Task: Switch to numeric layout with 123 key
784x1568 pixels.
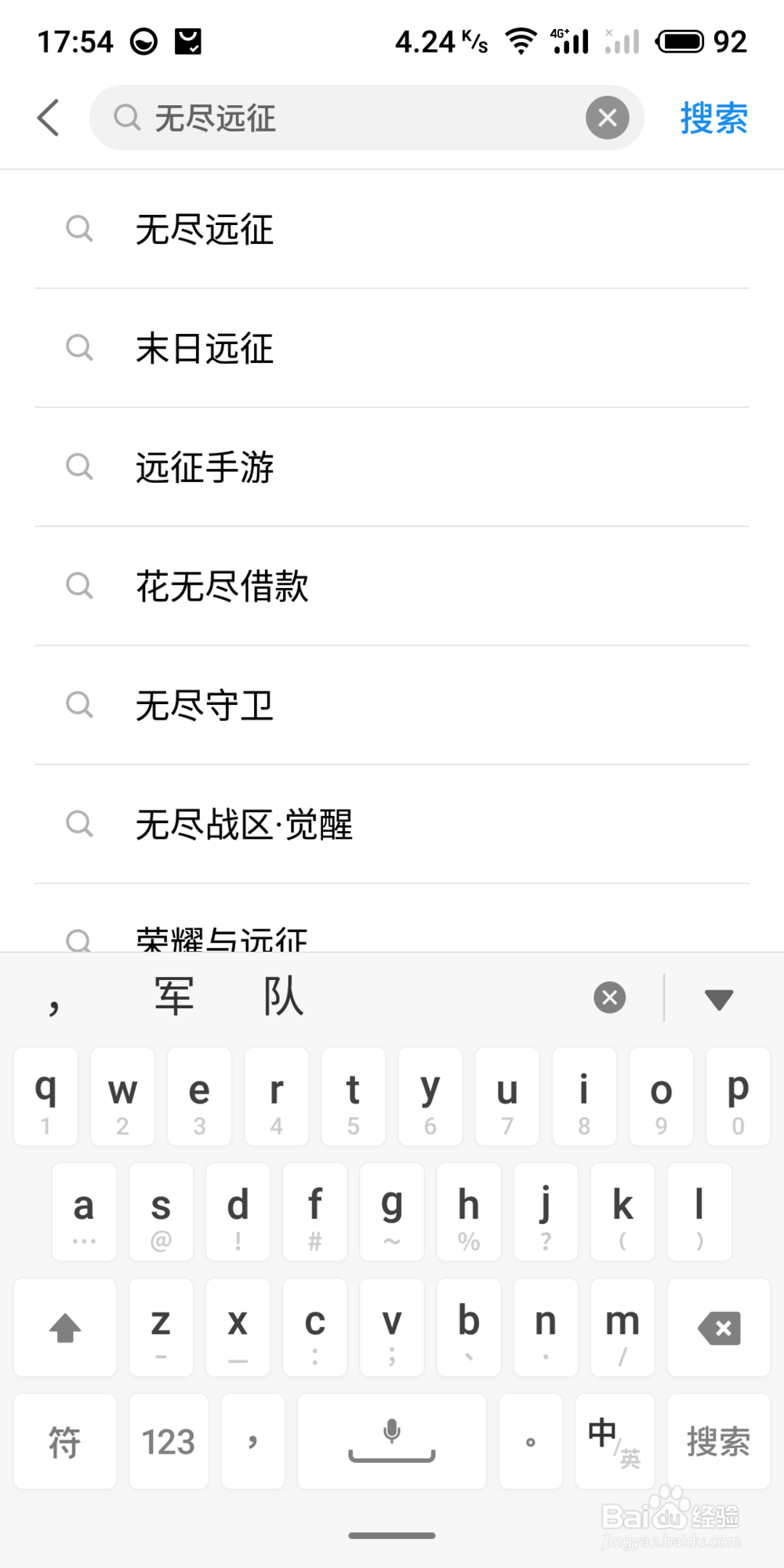Action: (x=168, y=1443)
